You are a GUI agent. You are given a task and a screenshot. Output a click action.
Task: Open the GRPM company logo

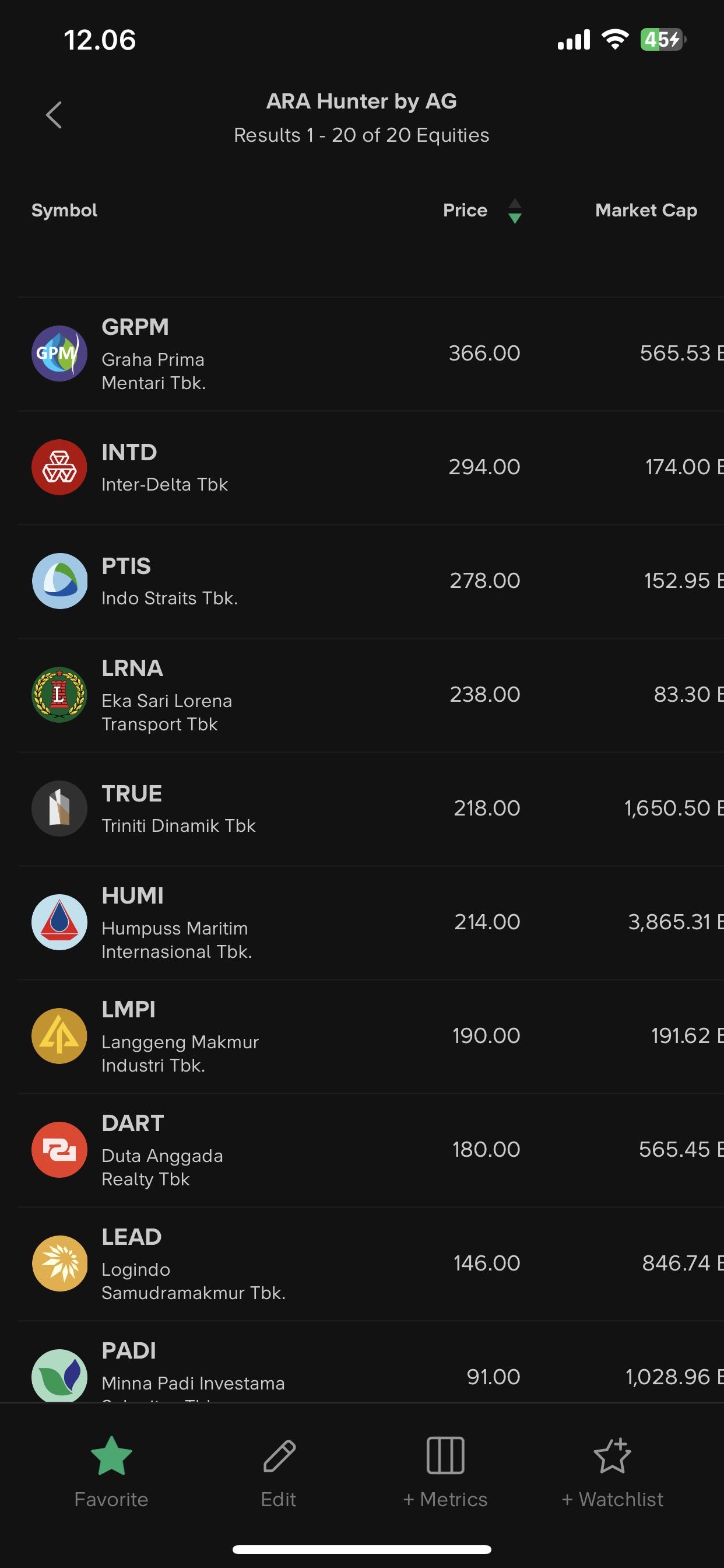[59, 353]
